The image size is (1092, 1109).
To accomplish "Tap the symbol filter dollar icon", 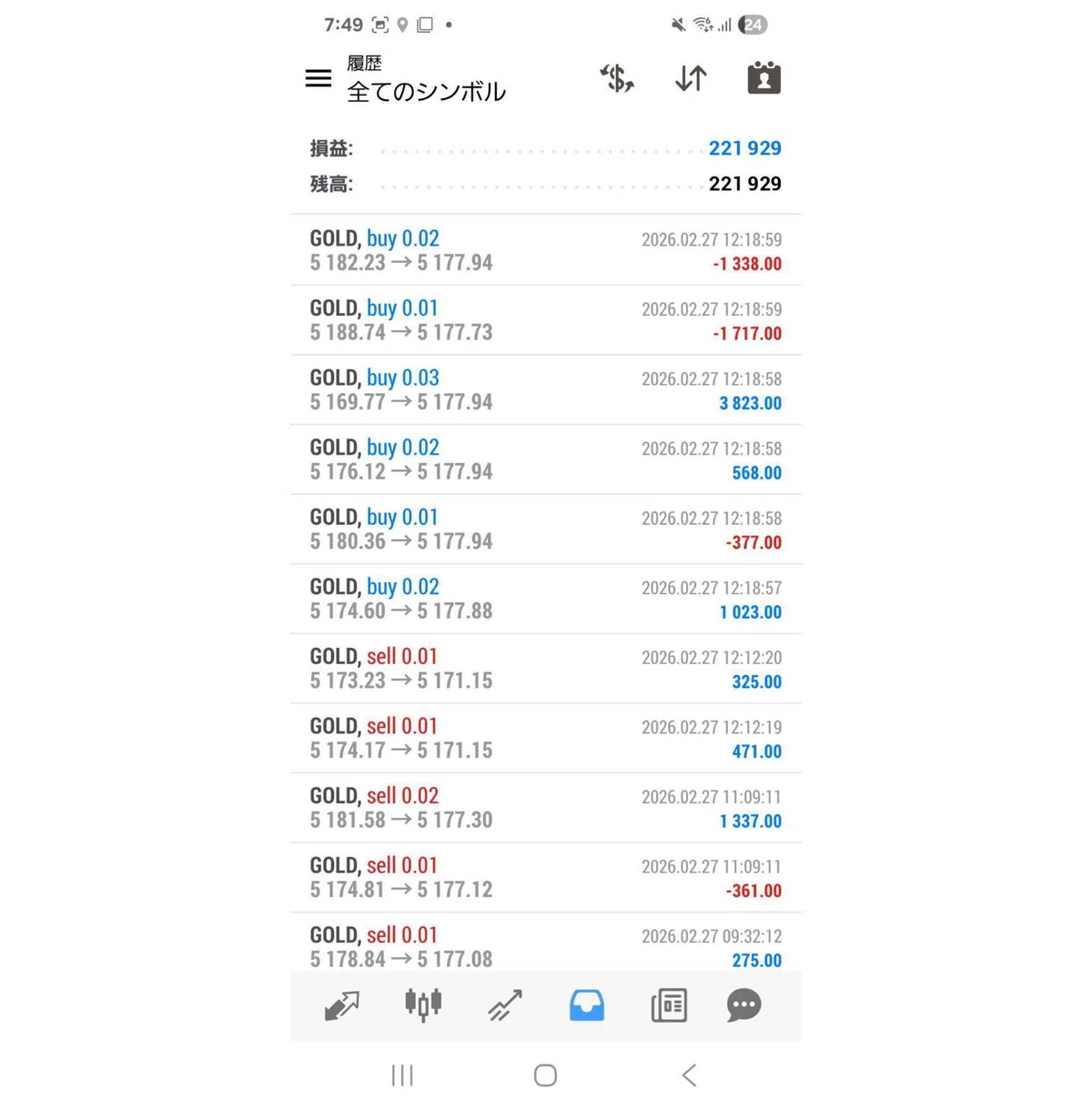I will click(x=617, y=78).
